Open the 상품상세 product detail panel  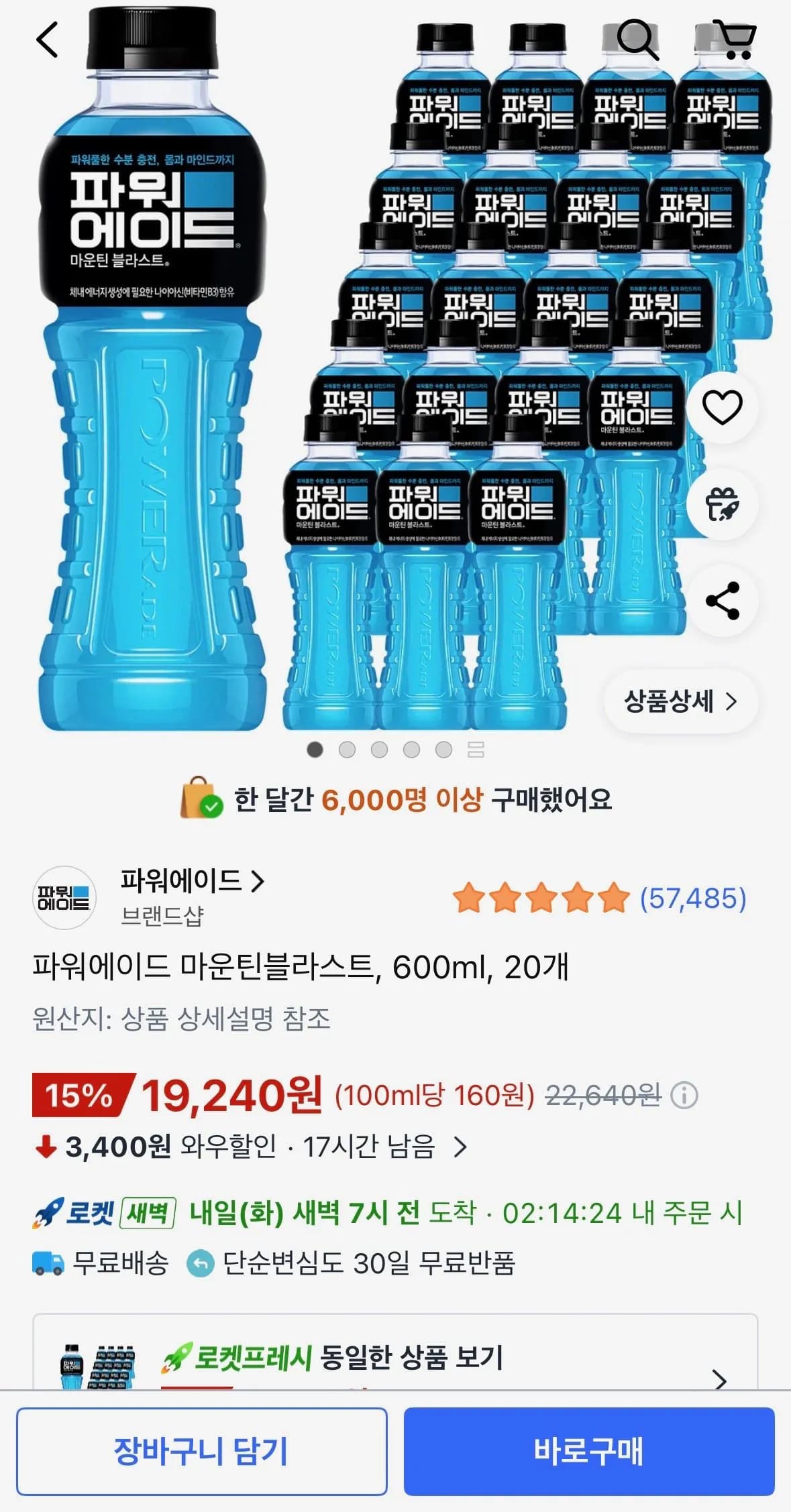pos(680,700)
